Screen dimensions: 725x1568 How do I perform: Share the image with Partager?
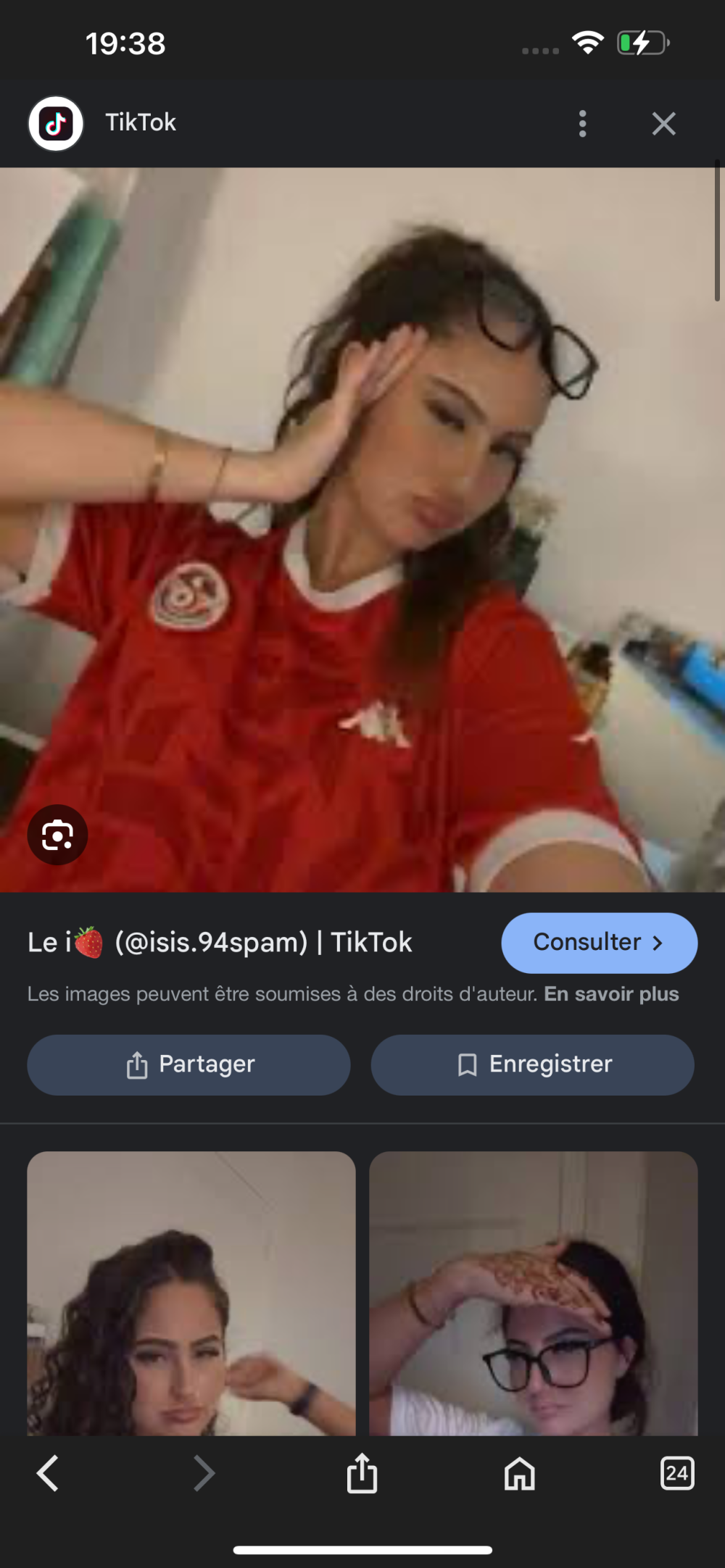point(188,1064)
